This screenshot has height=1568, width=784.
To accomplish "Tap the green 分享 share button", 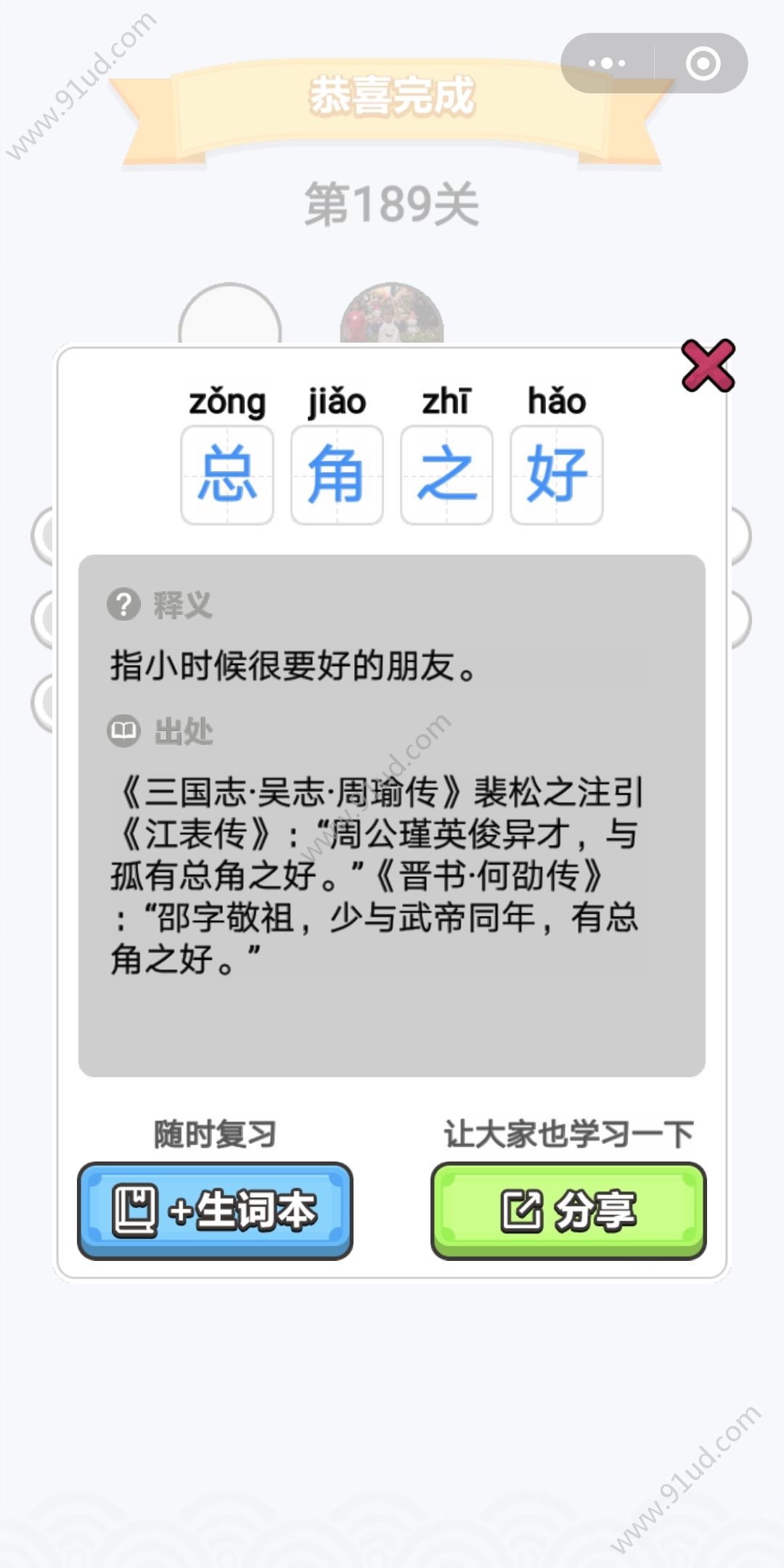I will (x=568, y=1209).
